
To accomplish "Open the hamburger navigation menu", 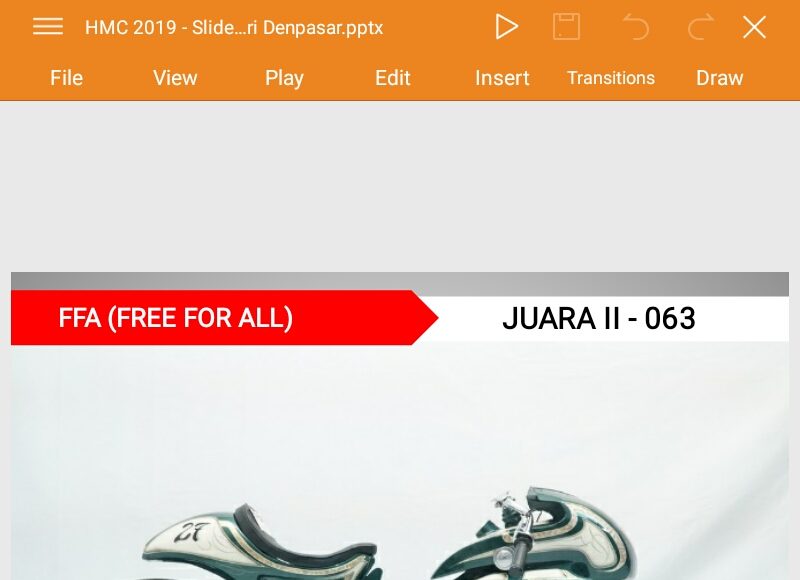I will pyautogui.click(x=47, y=27).
